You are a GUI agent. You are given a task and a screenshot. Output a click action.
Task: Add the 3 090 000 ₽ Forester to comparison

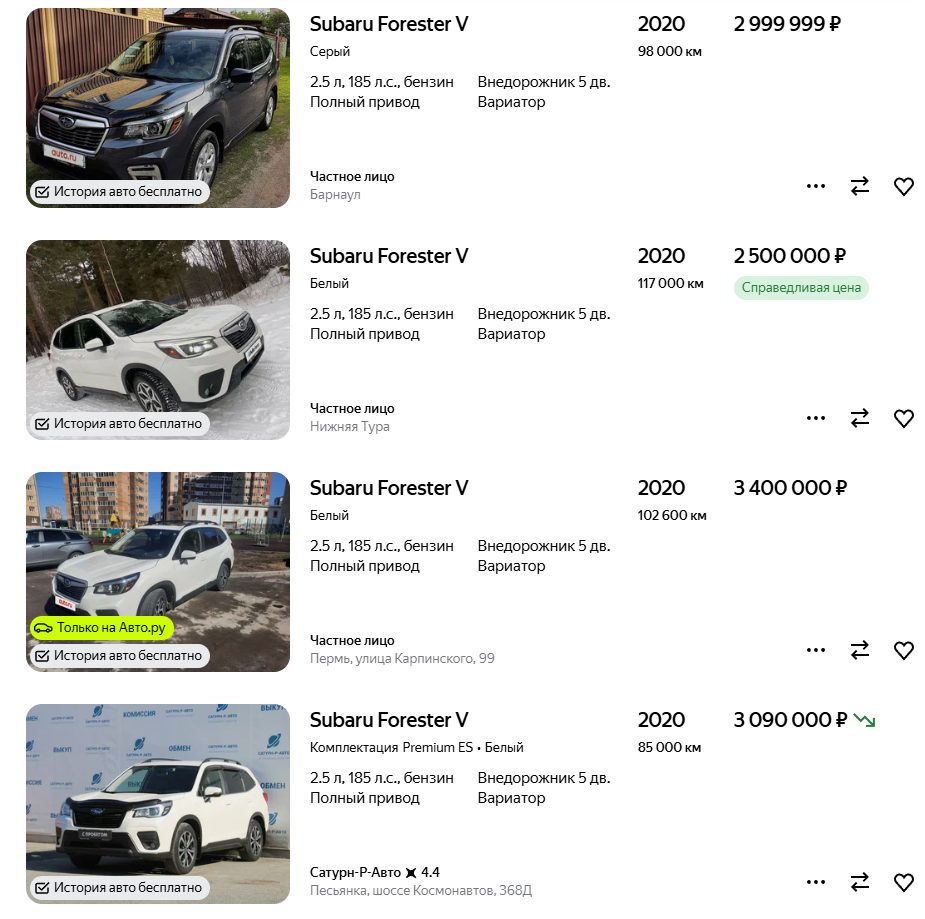pos(860,882)
